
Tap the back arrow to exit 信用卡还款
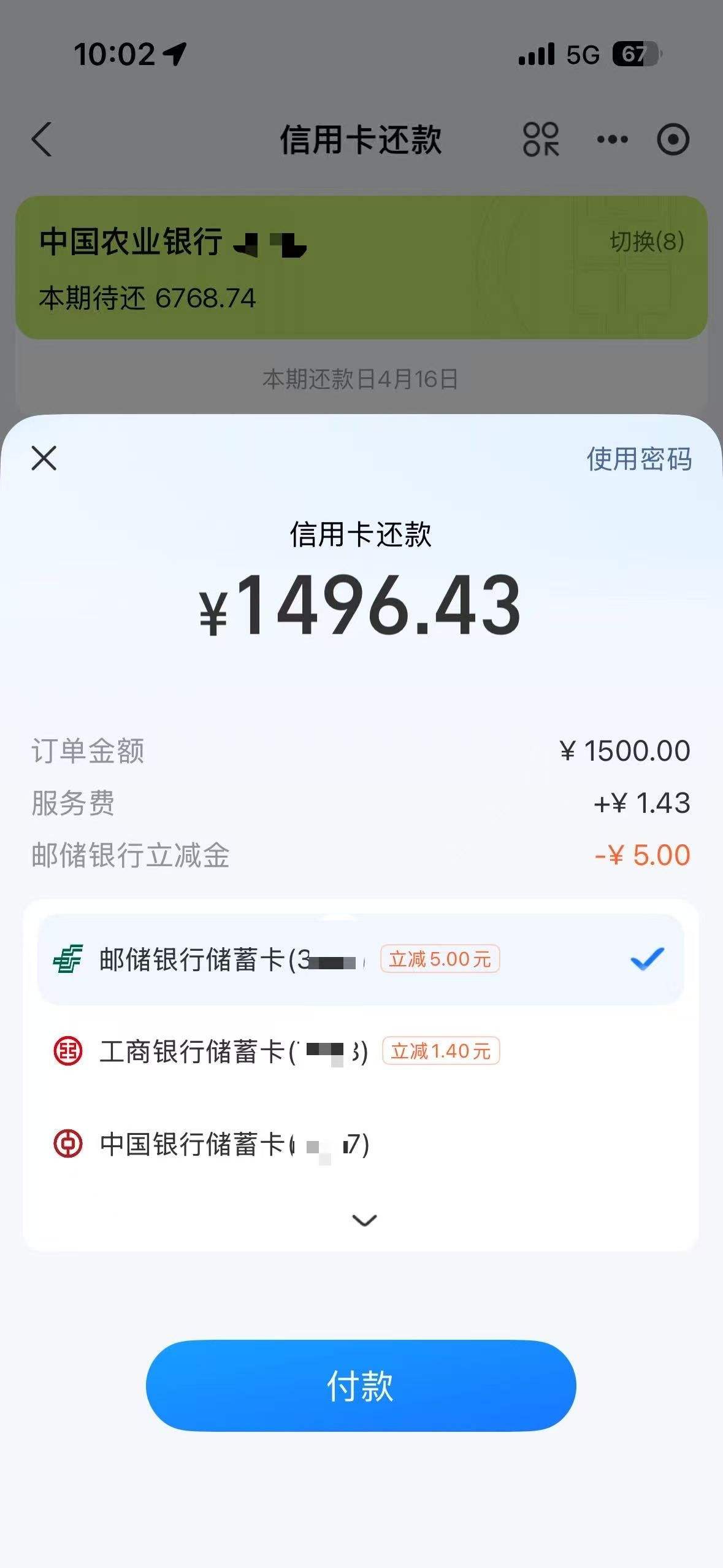tap(40, 140)
